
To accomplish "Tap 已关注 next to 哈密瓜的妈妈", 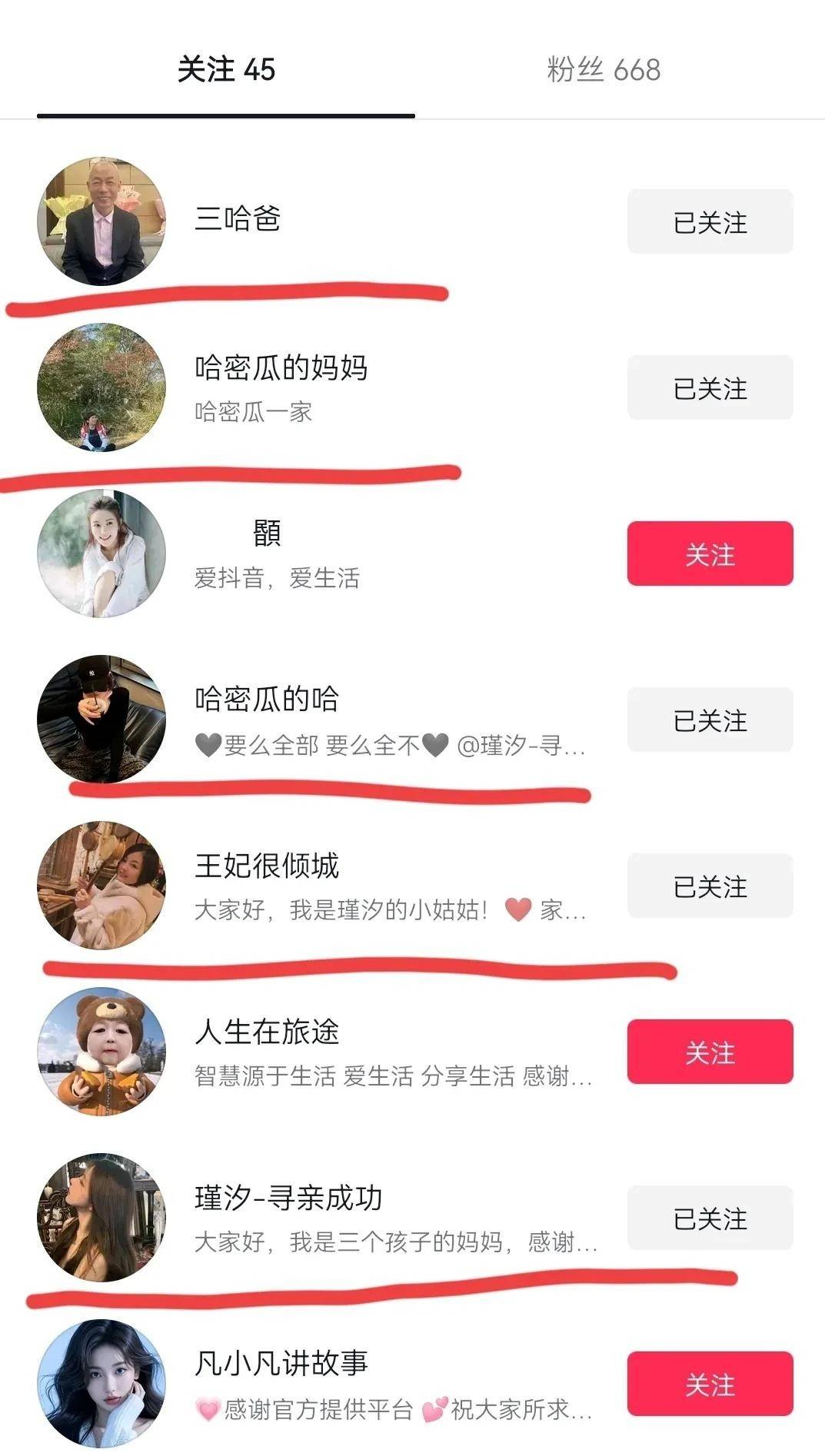I will (x=710, y=388).
